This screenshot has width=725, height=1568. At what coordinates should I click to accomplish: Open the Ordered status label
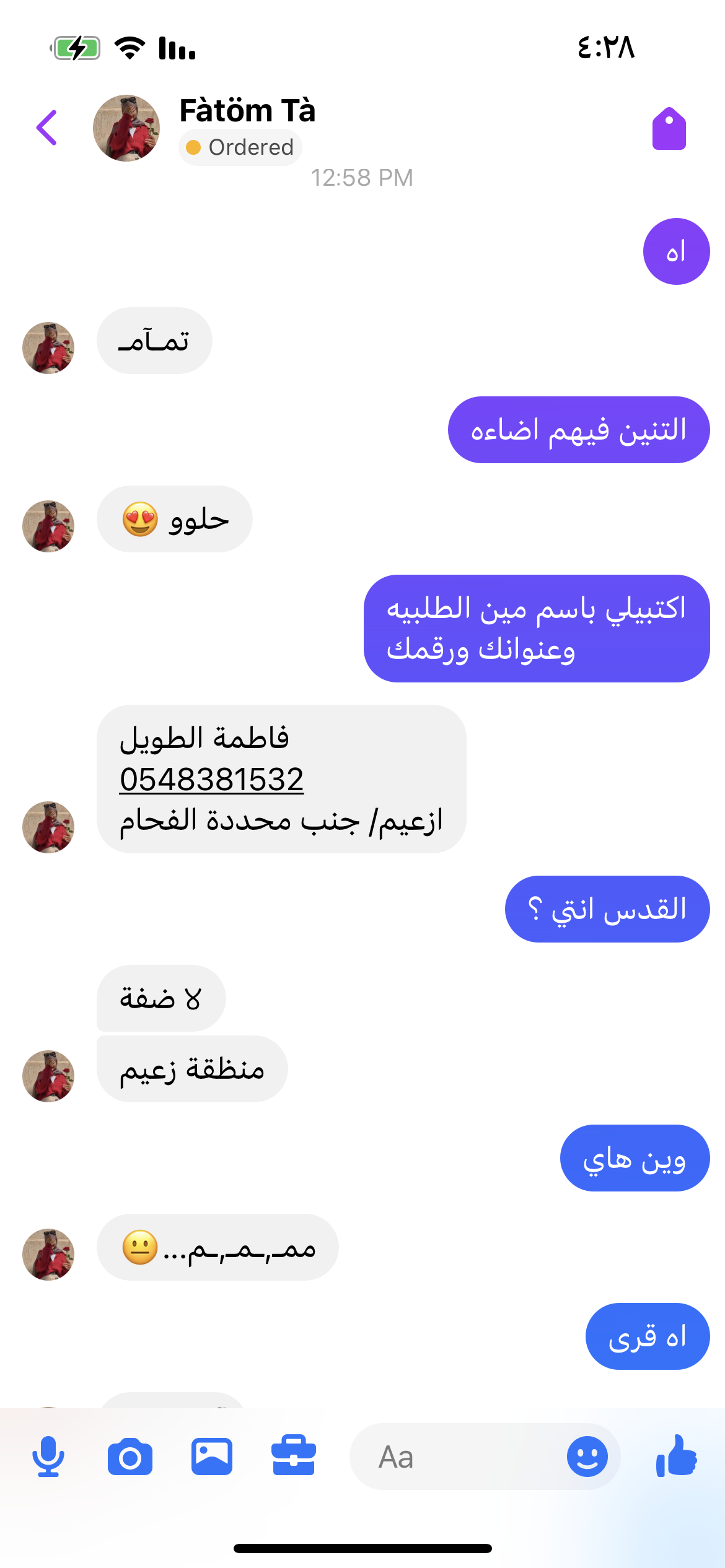tap(240, 147)
